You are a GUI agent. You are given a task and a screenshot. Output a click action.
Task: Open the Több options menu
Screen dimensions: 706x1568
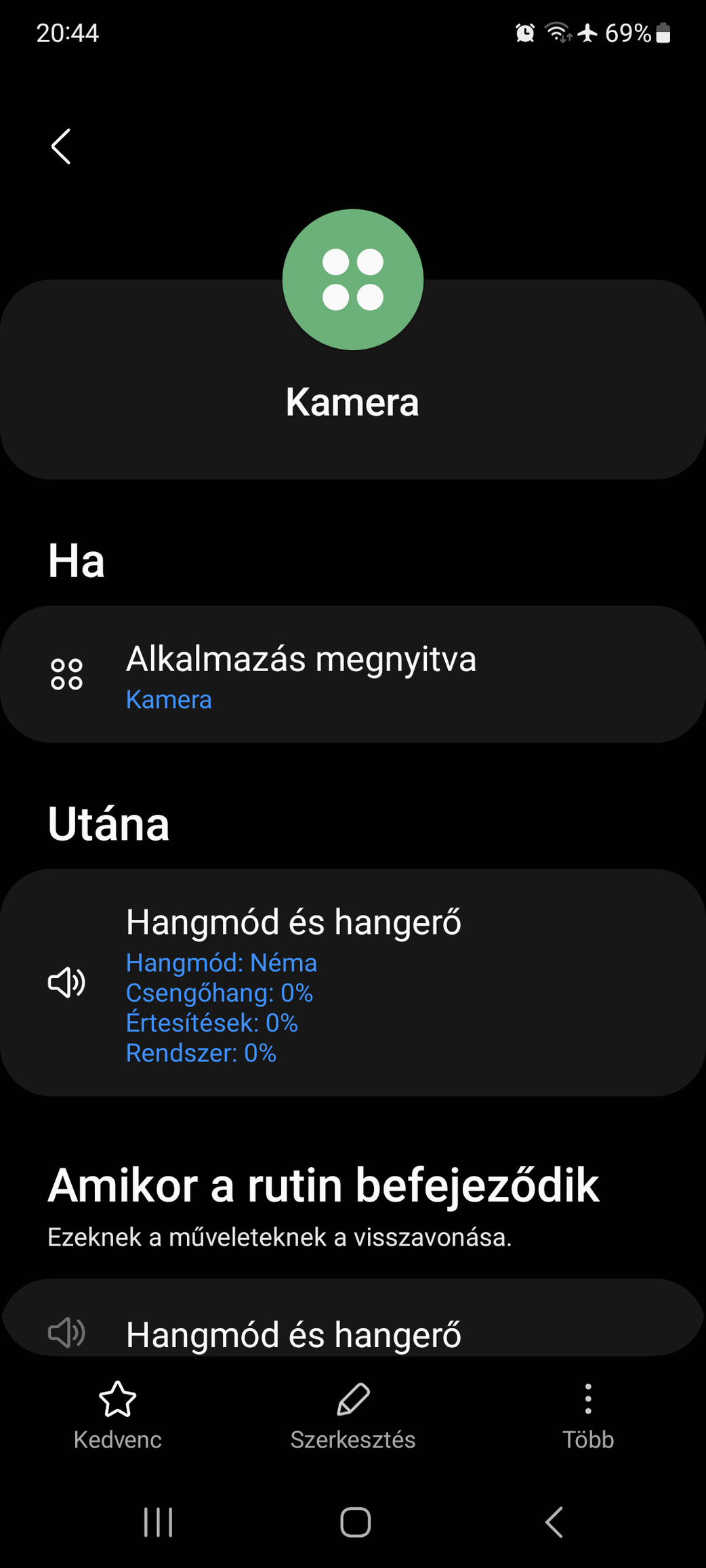pos(587,1414)
